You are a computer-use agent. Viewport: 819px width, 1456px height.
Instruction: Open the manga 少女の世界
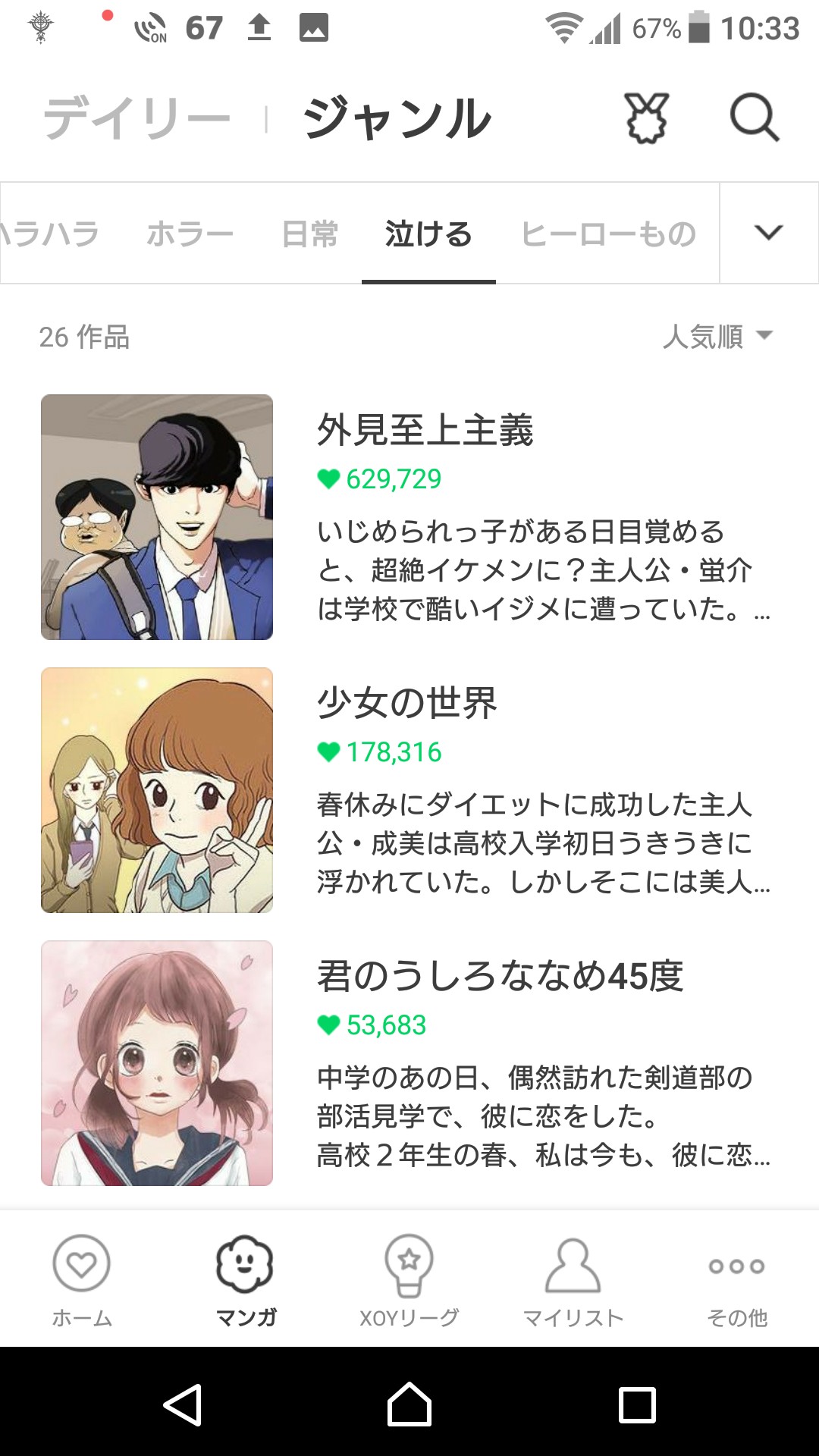(406, 703)
